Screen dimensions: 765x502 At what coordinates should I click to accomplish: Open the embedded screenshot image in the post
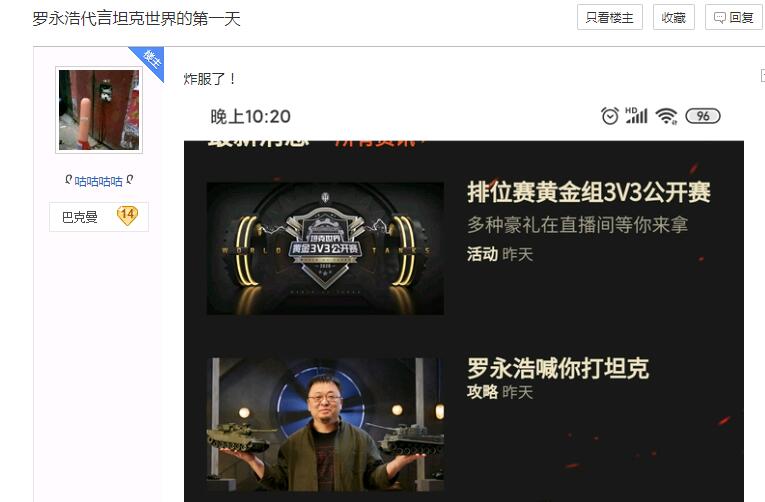463,300
